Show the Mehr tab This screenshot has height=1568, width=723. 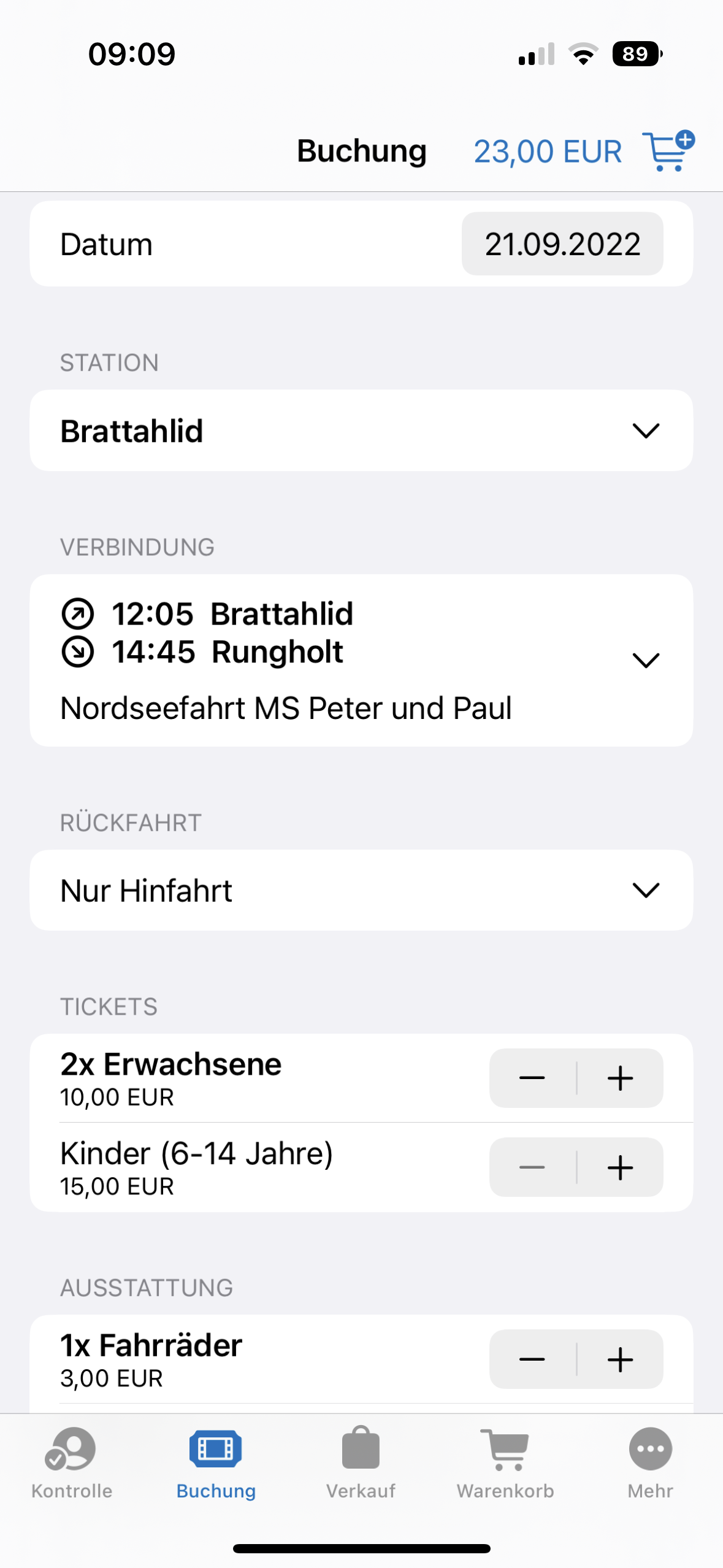pos(650,1464)
